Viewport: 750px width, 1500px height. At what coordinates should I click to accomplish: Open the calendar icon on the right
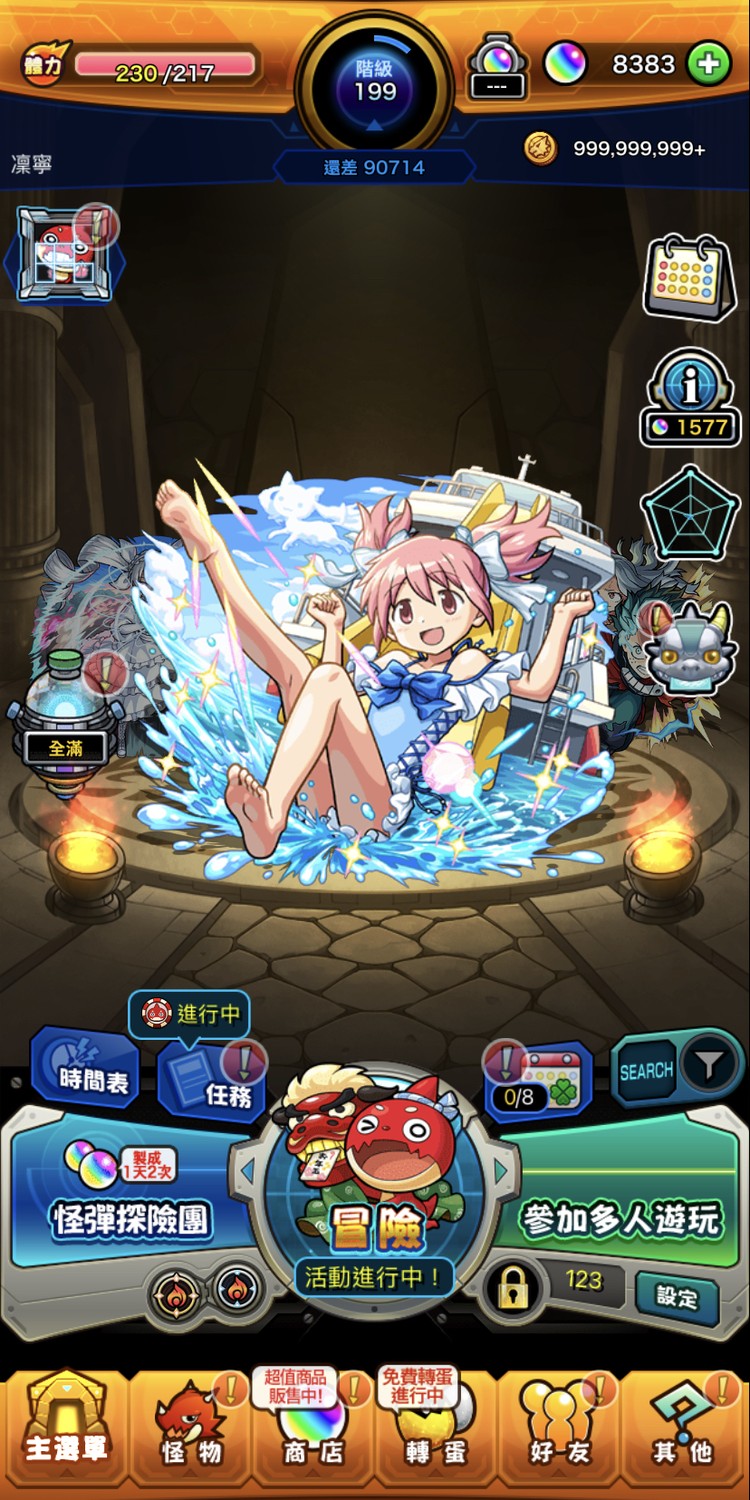pos(688,276)
